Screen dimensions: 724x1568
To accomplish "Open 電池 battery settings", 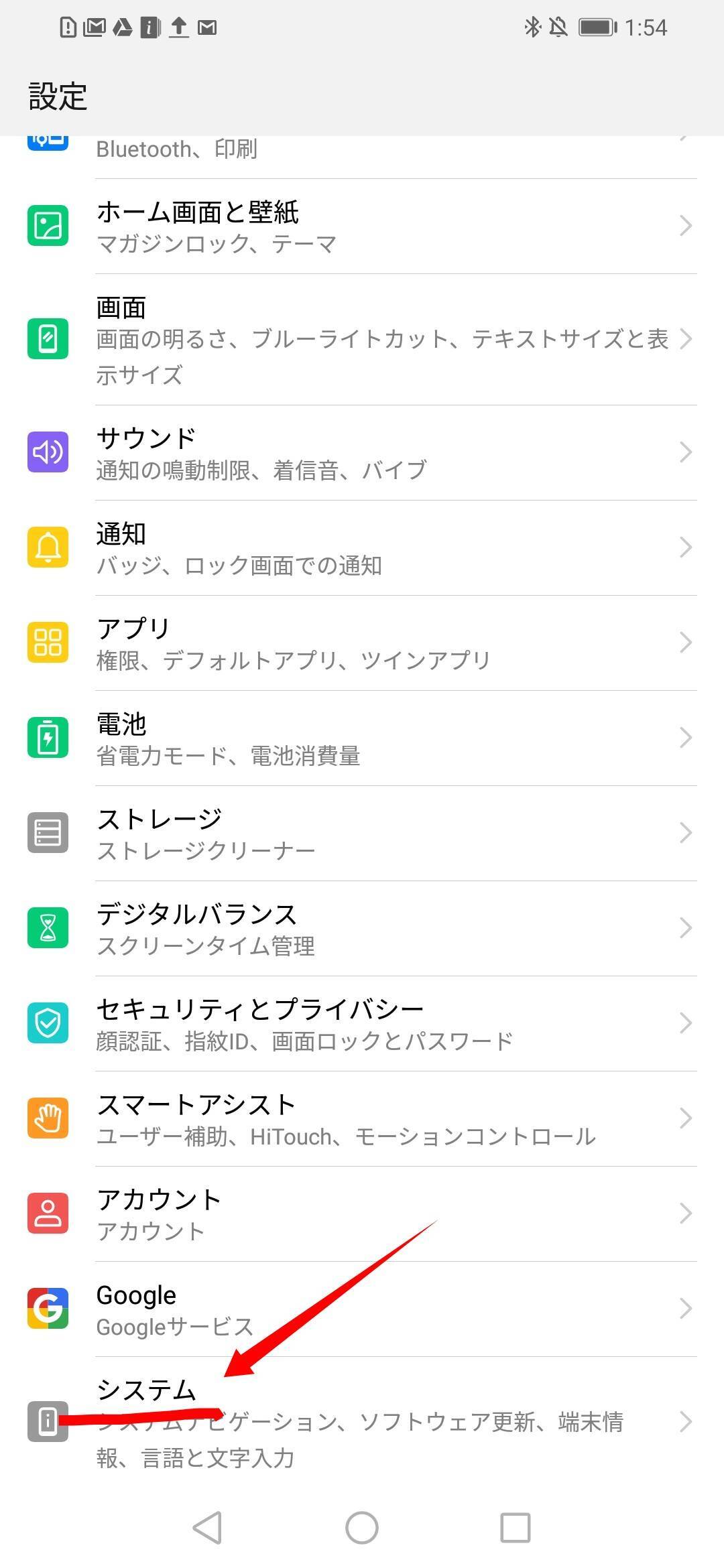I will (362, 738).
